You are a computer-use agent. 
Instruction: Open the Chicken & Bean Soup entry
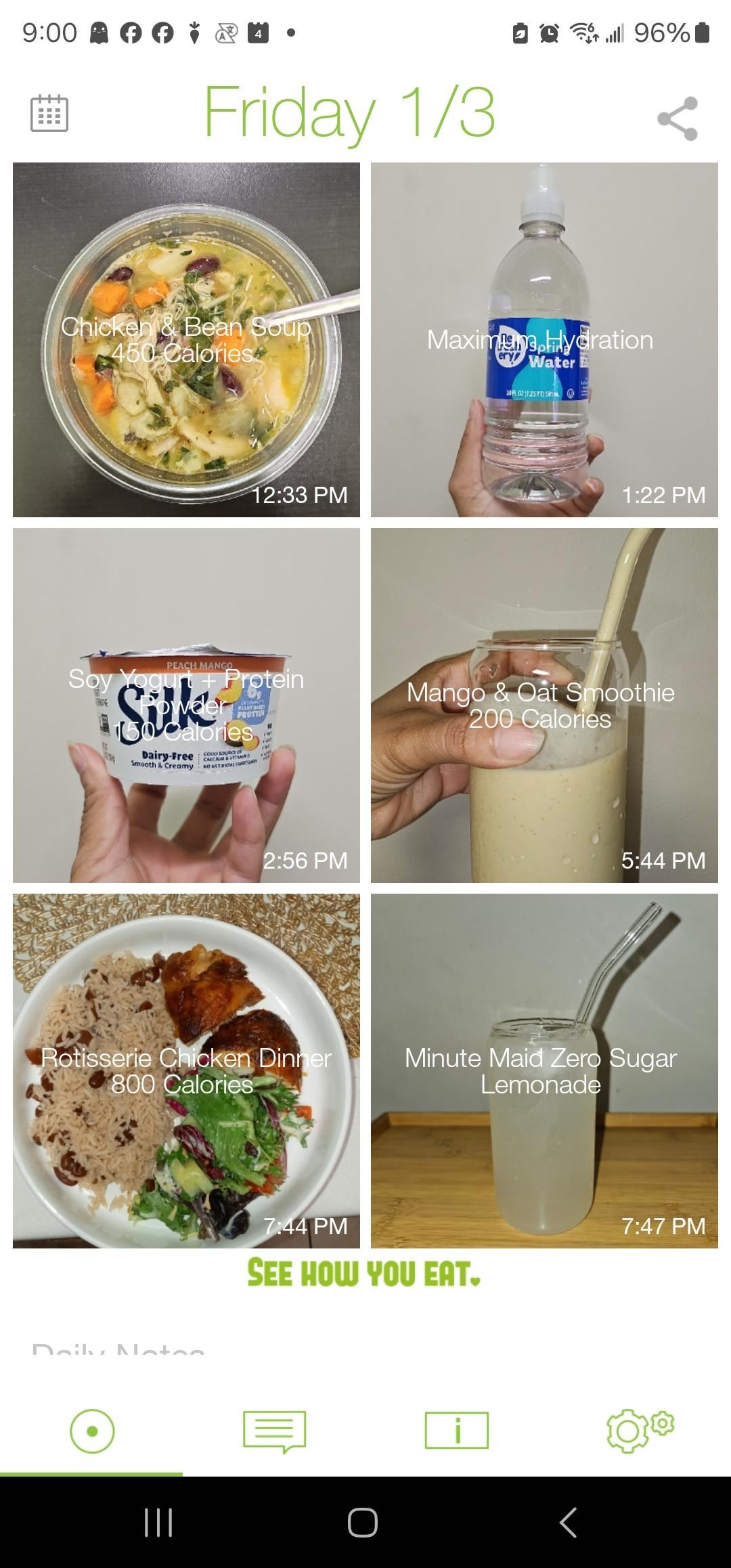[186, 340]
